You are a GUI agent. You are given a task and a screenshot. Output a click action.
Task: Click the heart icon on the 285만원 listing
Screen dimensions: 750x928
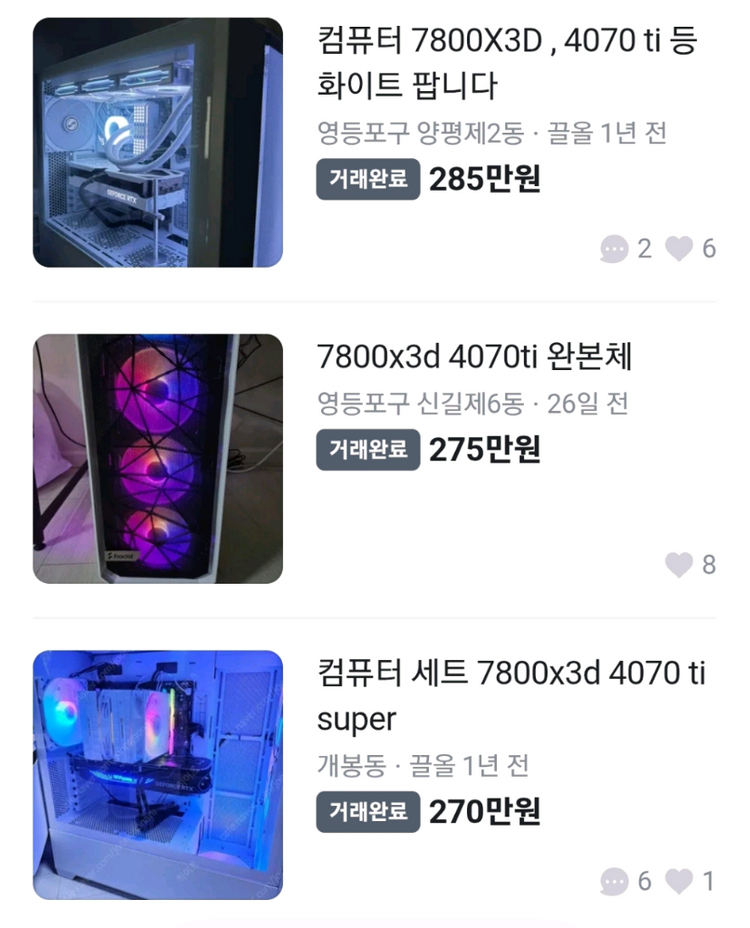pyautogui.click(x=679, y=249)
